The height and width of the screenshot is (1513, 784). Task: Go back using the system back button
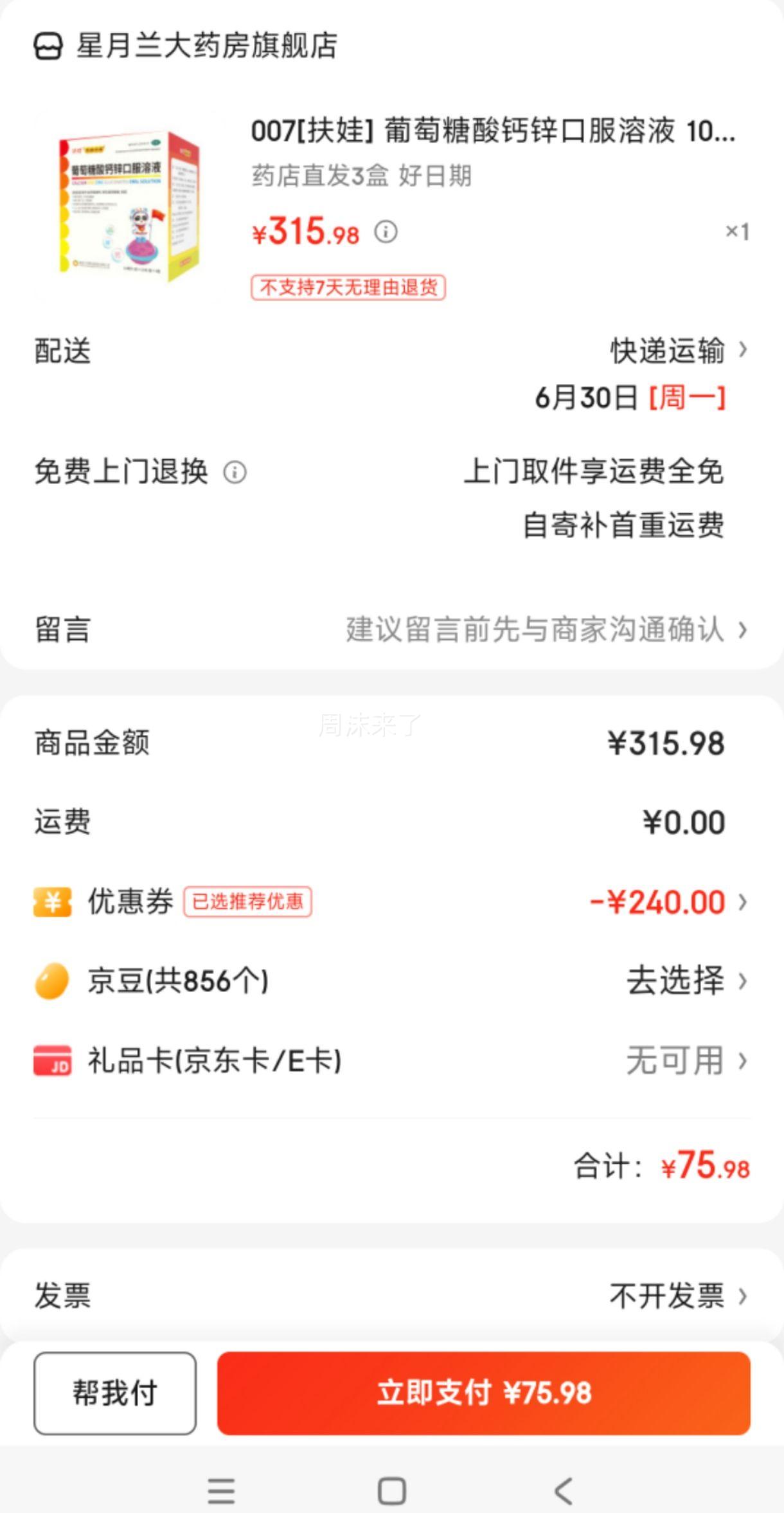click(x=564, y=1491)
